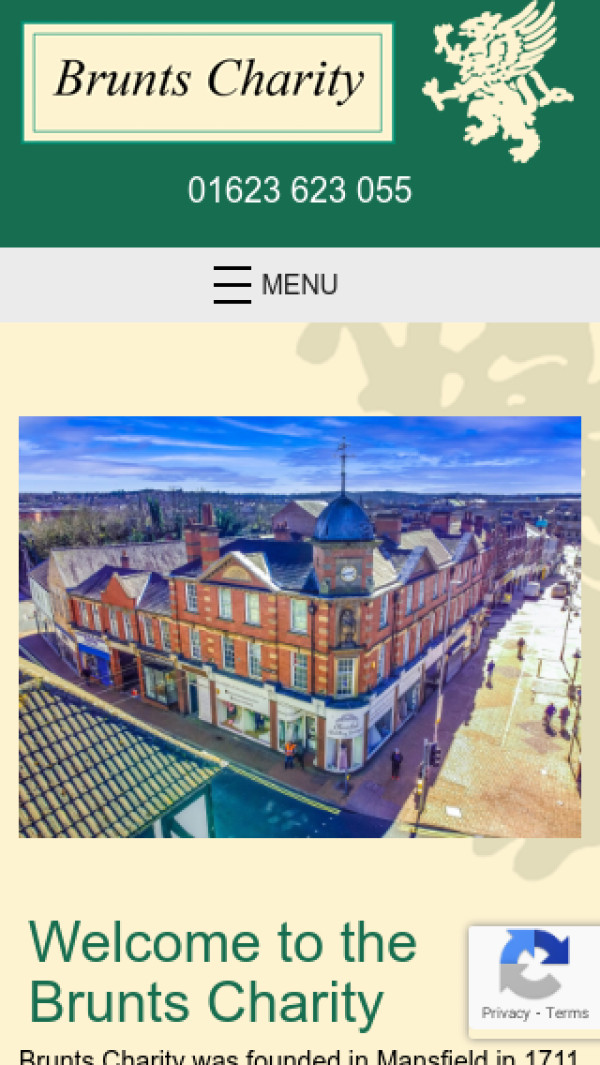Open the reCAPTCHA Terms link
The height and width of the screenshot is (1065, 600).
[567, 1013]
